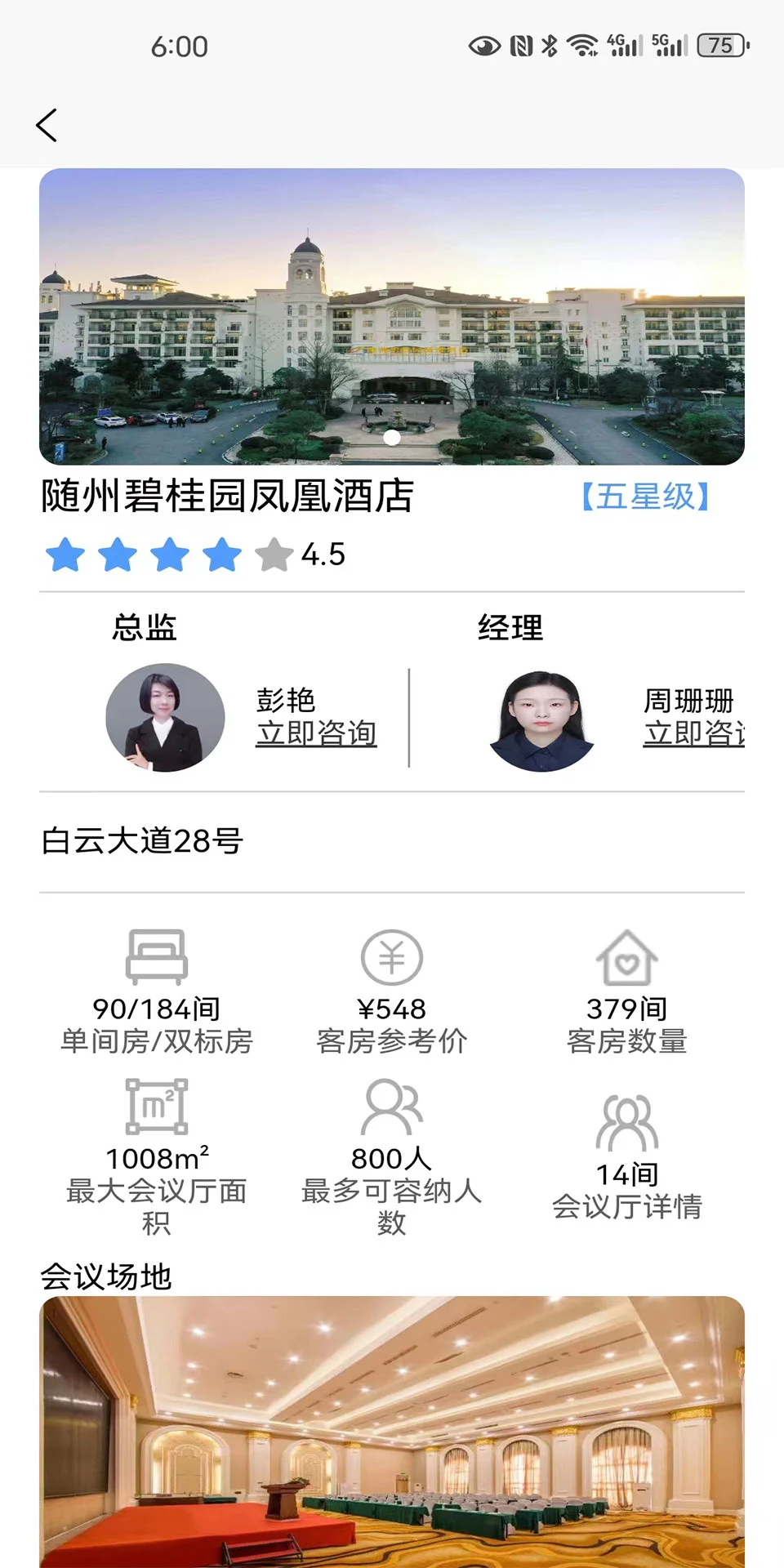Viewport: 784px width, 1568px height.
Task: Tap the back chevron to return
Action: (x=47, y=125)
